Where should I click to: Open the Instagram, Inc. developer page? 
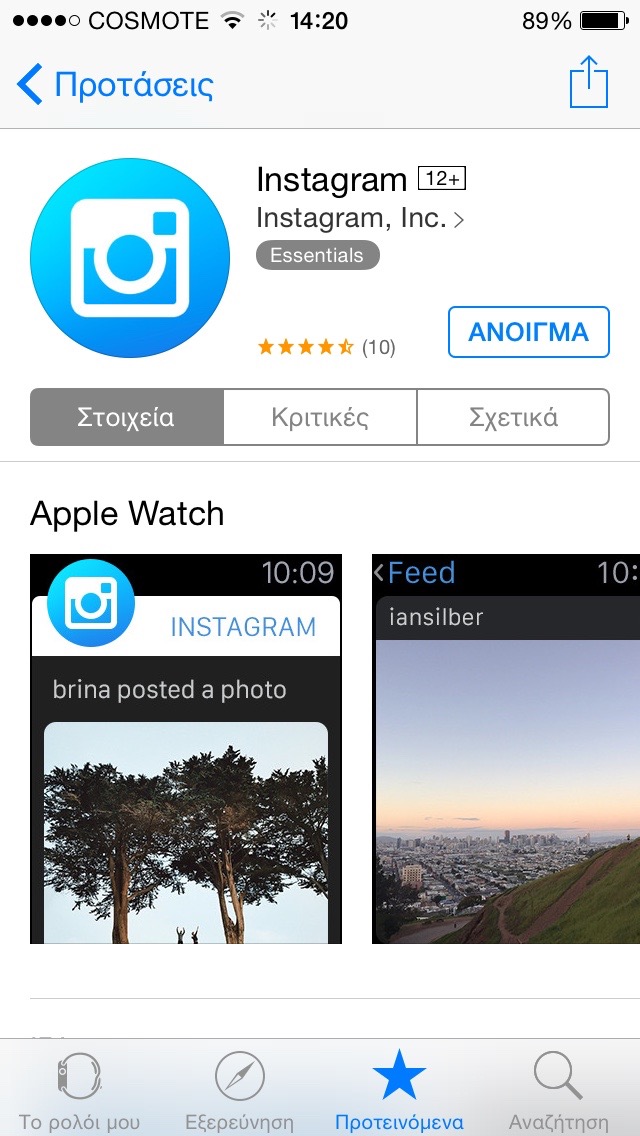pos(360,218)
